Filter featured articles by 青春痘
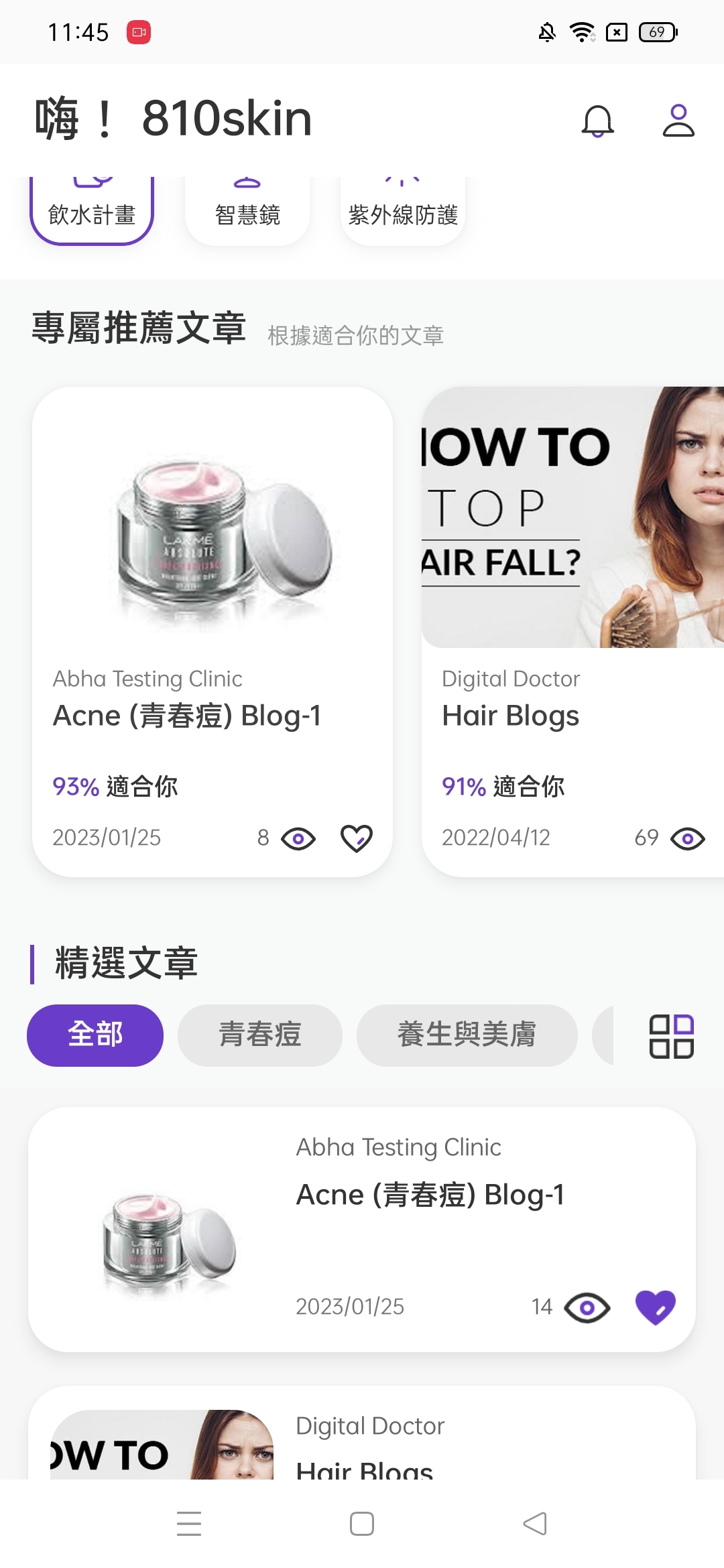This screenshot has height=1568, width=724. pos(260,1035)
